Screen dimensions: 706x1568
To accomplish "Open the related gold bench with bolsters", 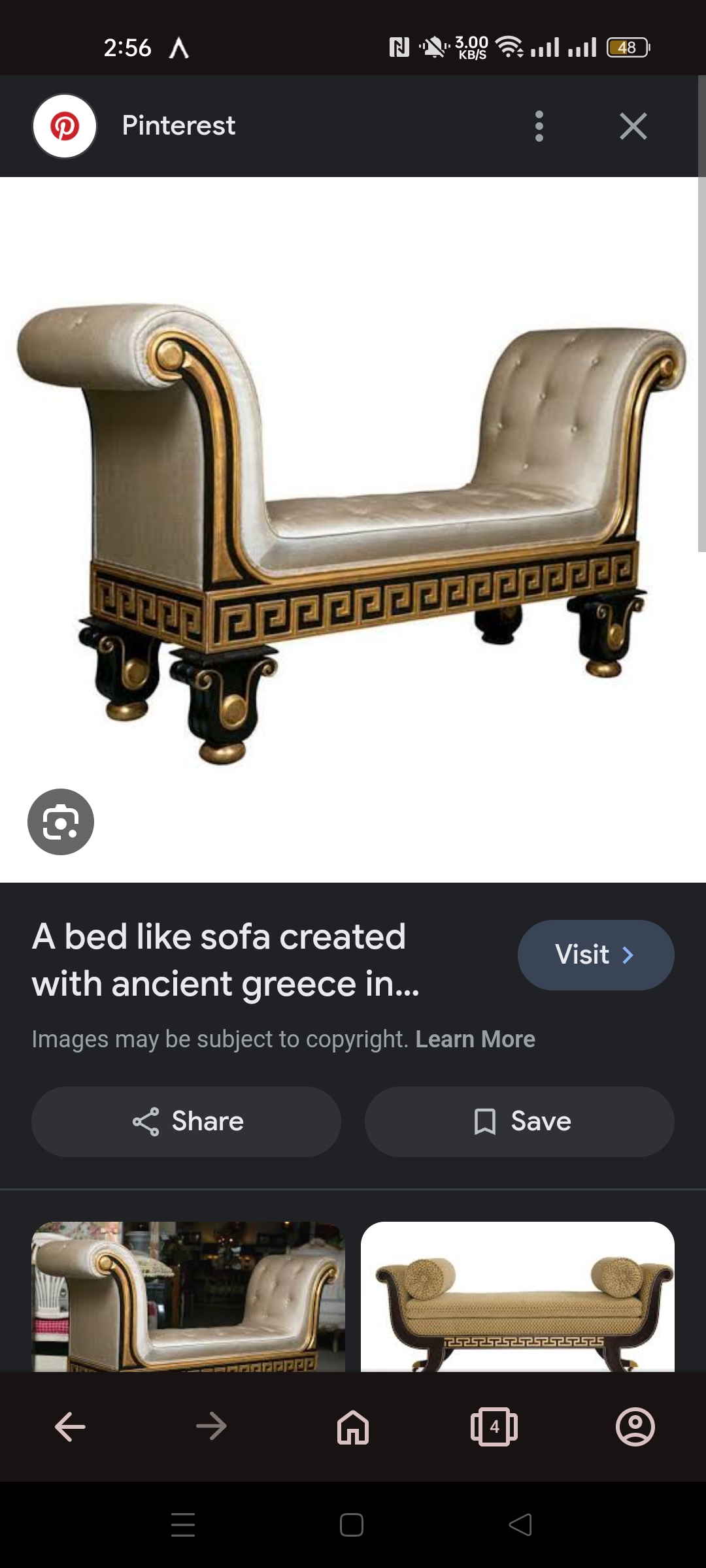I will [518, 1296].
